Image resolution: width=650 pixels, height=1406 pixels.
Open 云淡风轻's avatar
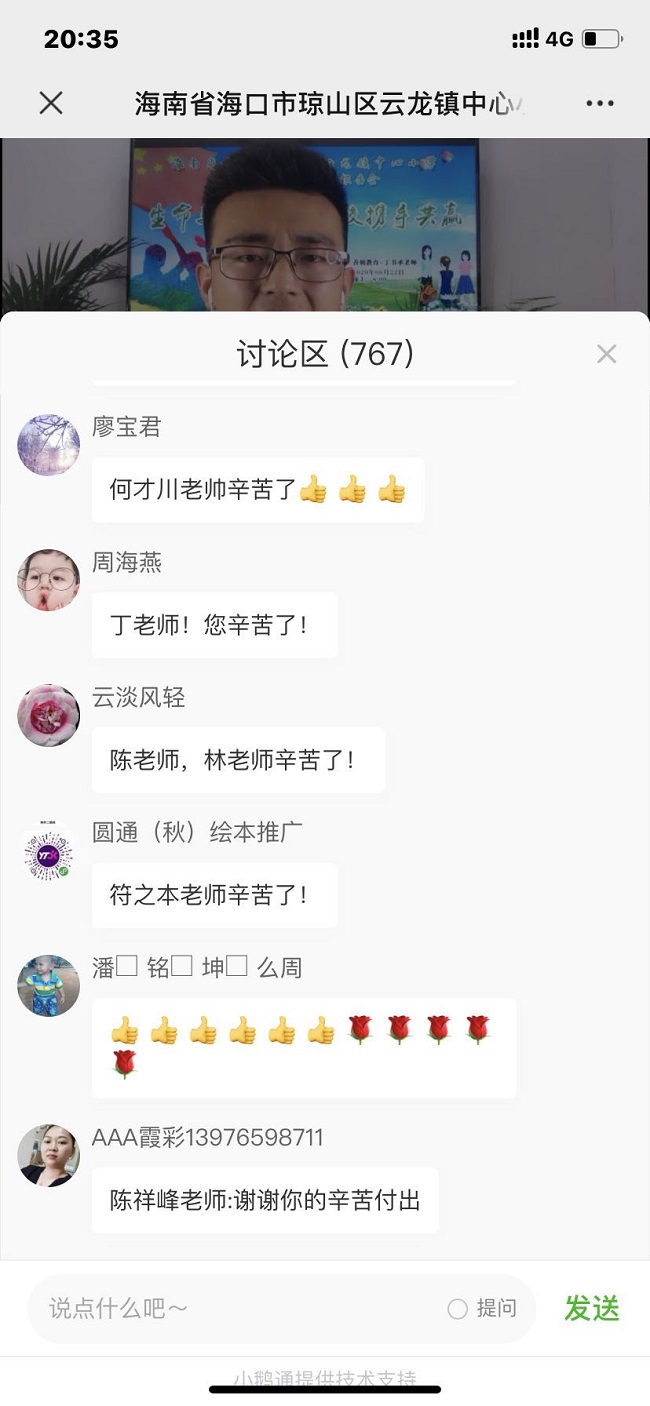[48, 715]
